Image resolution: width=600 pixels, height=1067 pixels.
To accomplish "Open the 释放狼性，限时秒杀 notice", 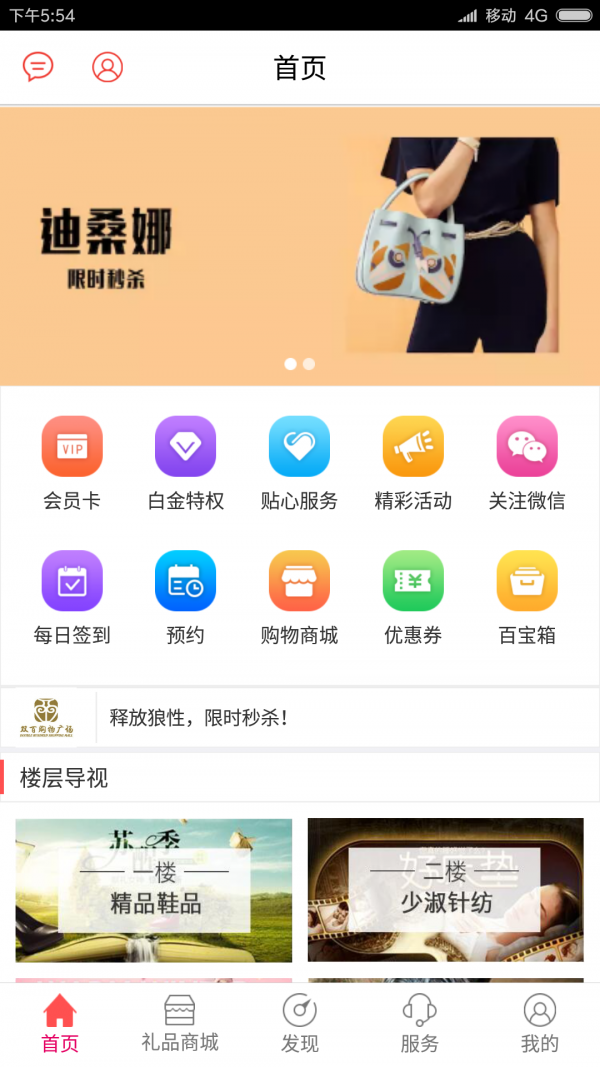I will [300, 717].
